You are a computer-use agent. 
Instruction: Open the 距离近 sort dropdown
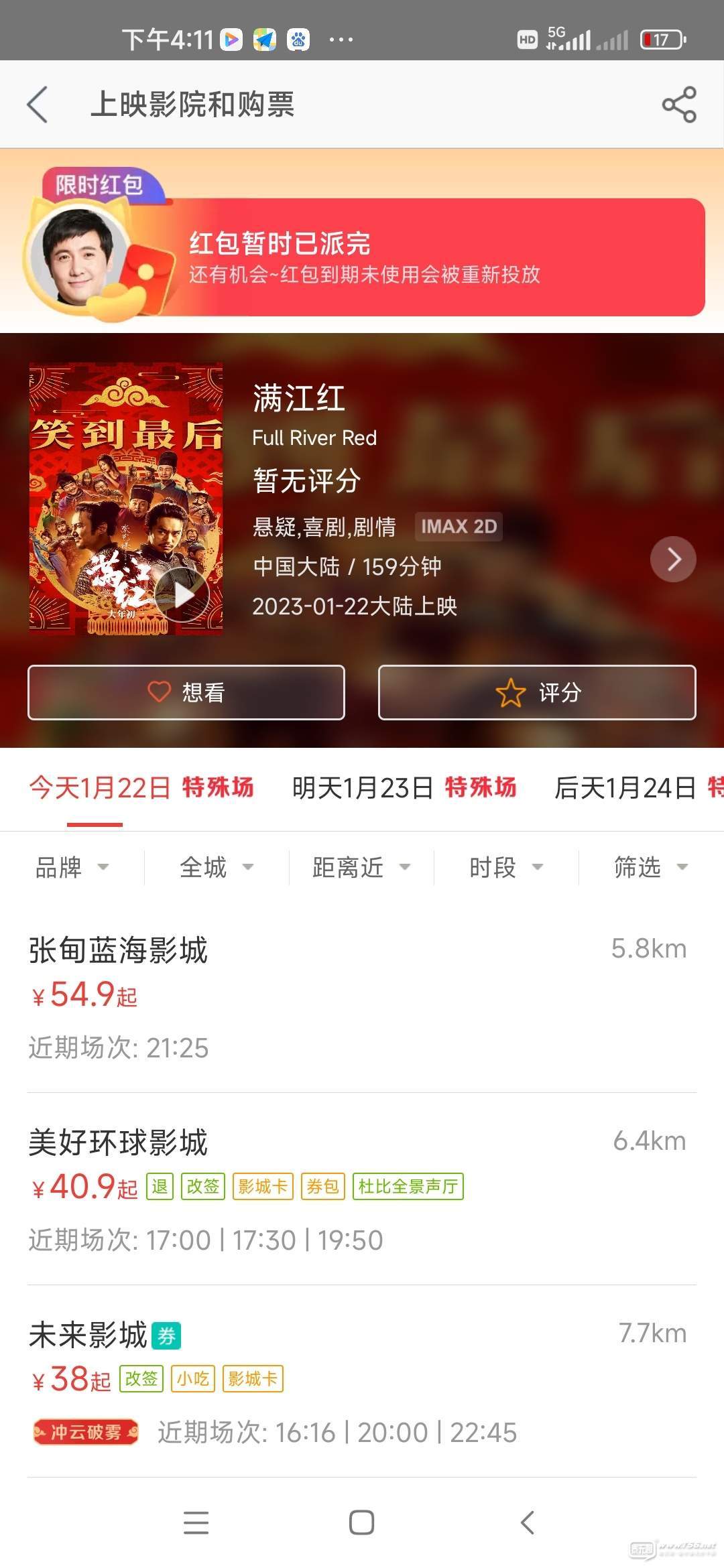(361, 867)
